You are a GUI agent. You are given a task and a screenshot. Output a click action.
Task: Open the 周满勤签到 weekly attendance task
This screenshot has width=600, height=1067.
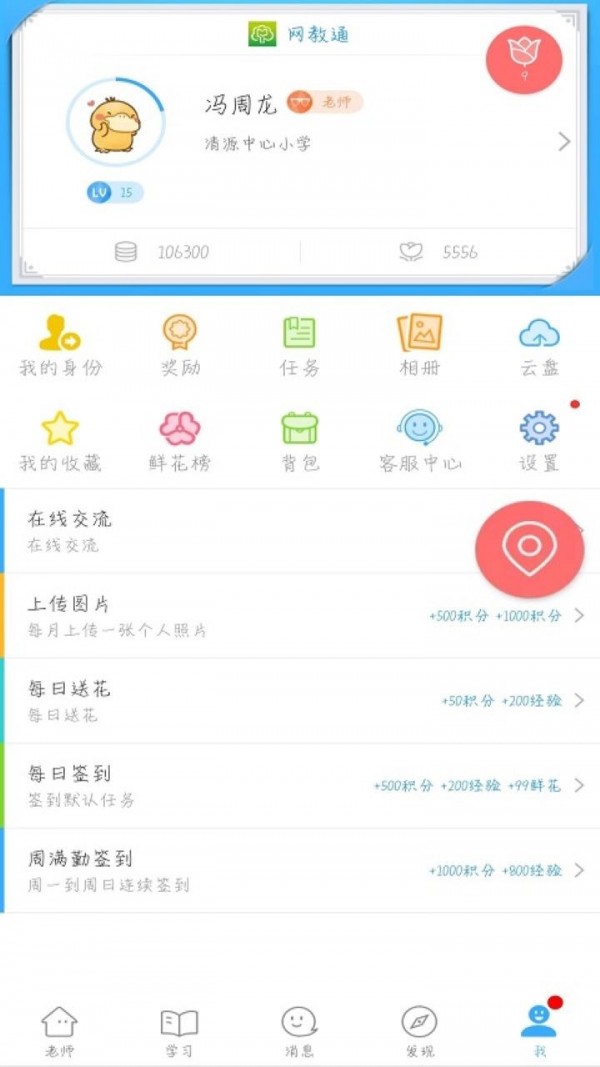[x=300, y=871]
